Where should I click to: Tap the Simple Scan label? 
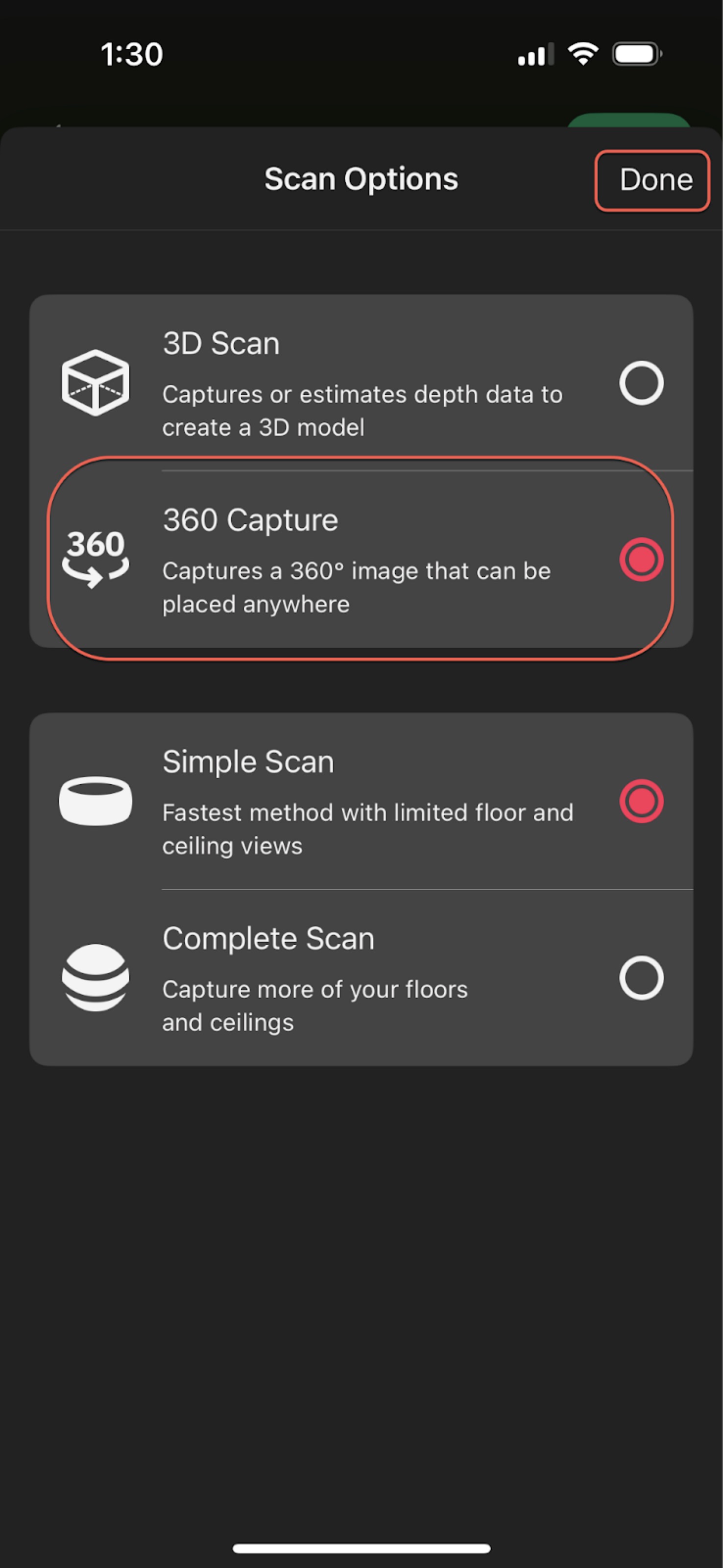coord(248,761)
